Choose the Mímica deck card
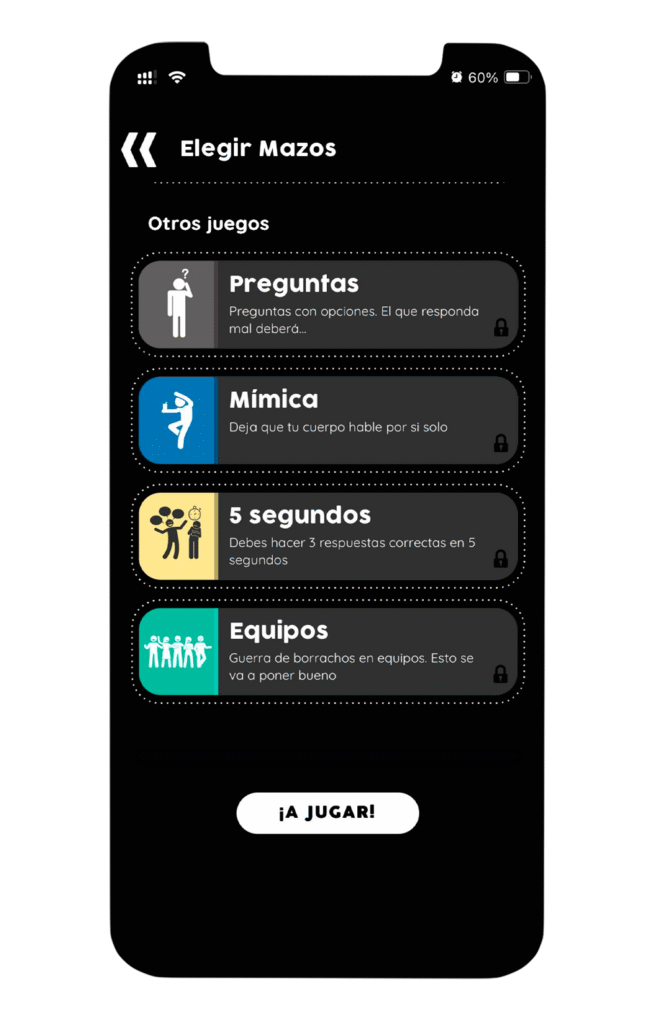 coord(328,421)
